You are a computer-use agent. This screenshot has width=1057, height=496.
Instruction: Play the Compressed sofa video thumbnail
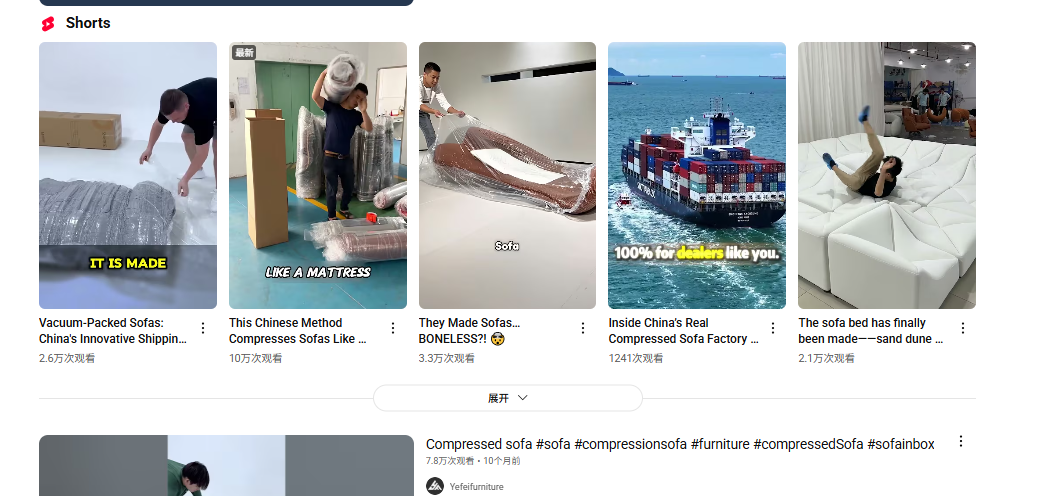pos(226,466)
